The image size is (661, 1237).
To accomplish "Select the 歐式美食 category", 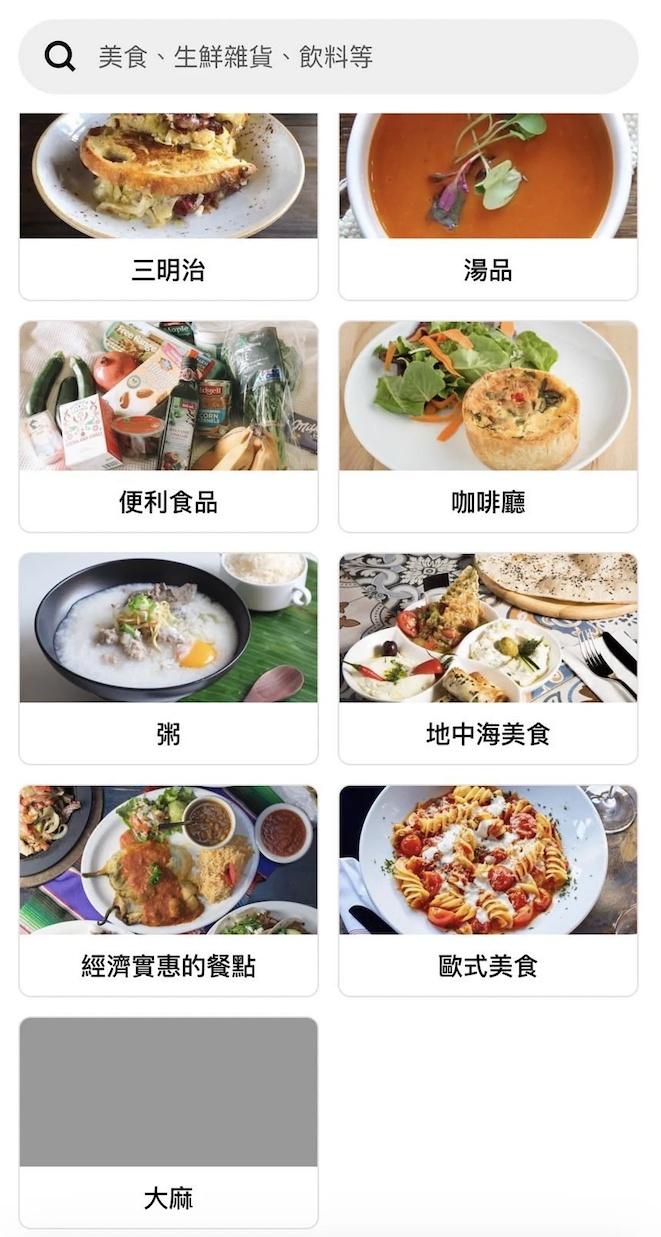I will (488, 889).
